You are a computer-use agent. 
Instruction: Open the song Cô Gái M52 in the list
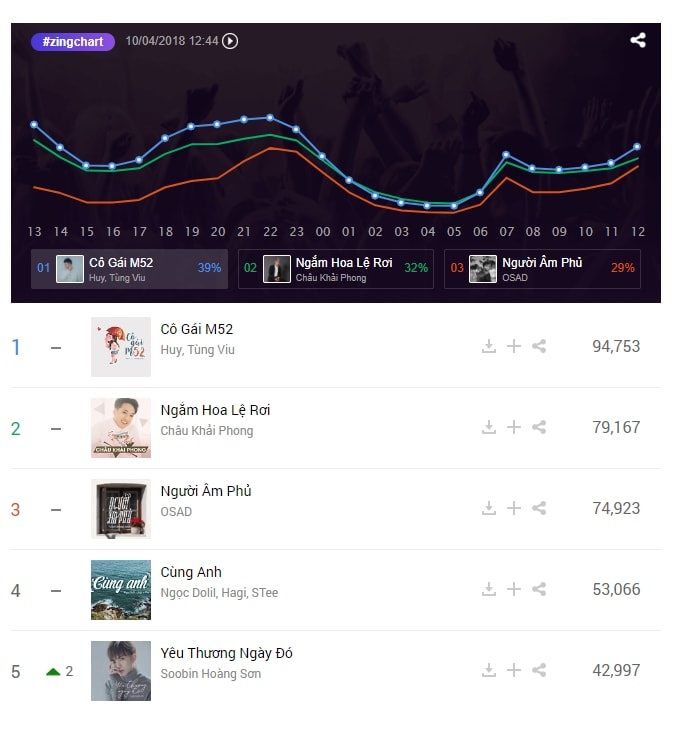196,329
